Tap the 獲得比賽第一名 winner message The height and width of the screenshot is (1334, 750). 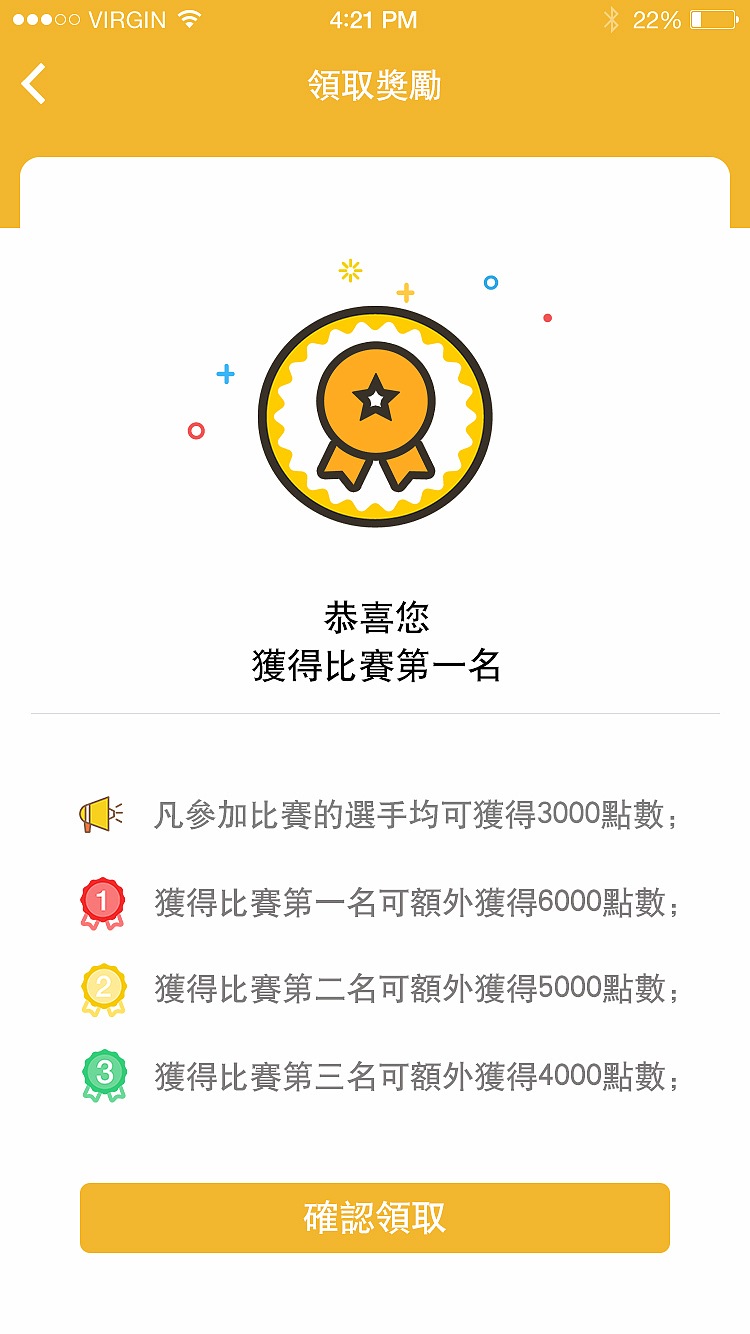tap(375, 666)
